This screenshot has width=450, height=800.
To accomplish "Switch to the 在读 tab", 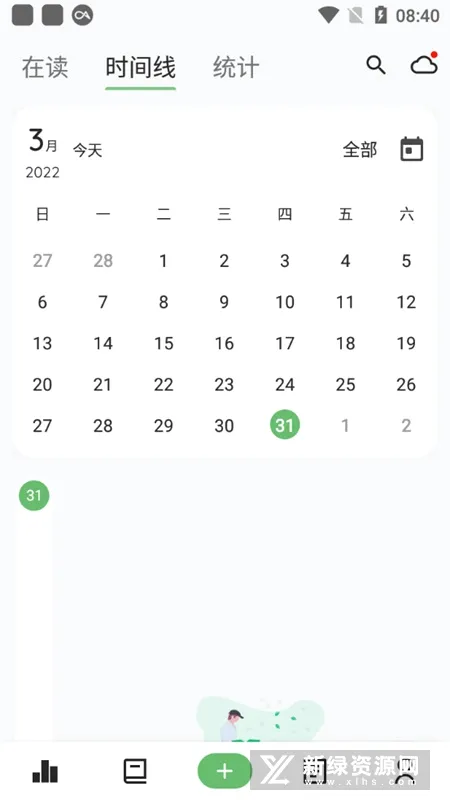I will point(45,67).
